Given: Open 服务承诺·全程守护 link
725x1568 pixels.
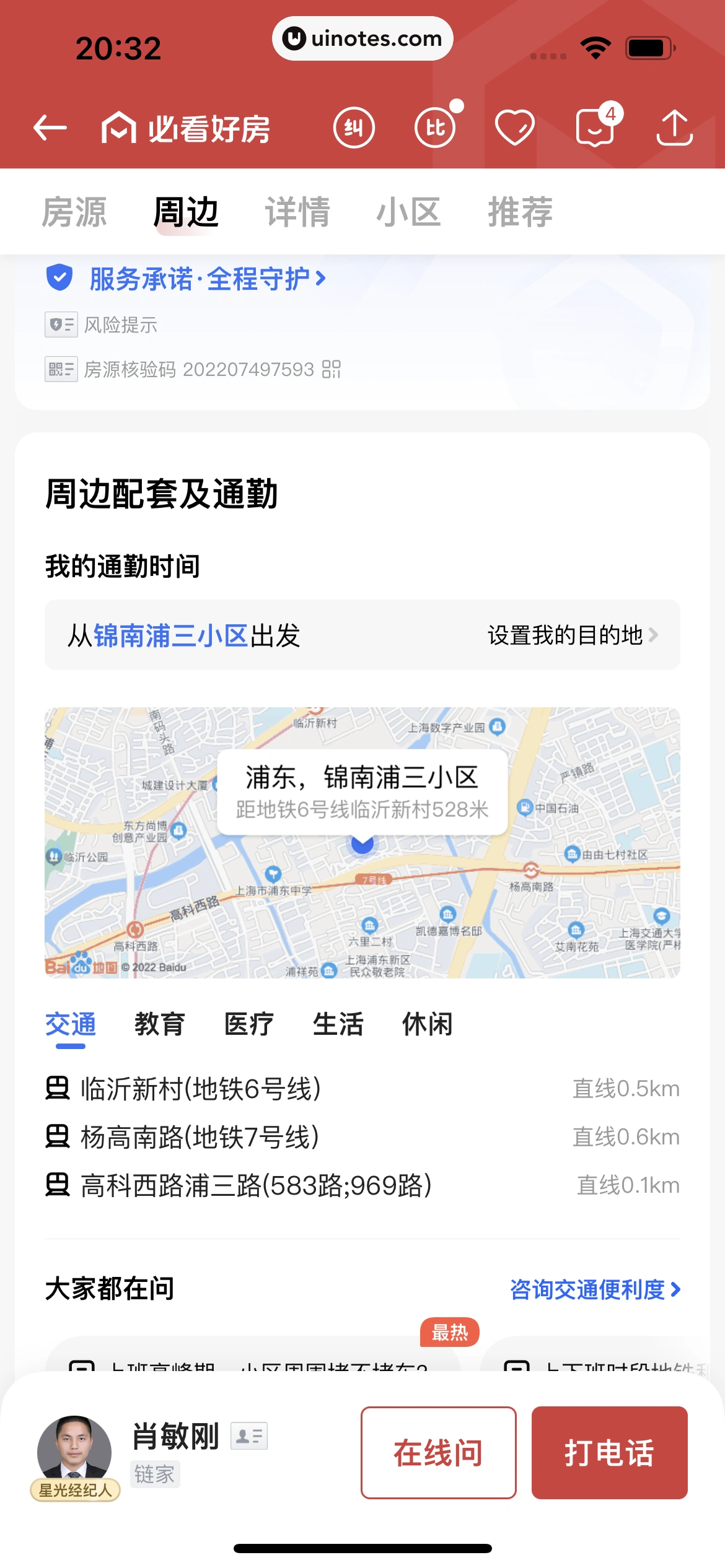Looking at the screenshot, I should coord(207,279).
